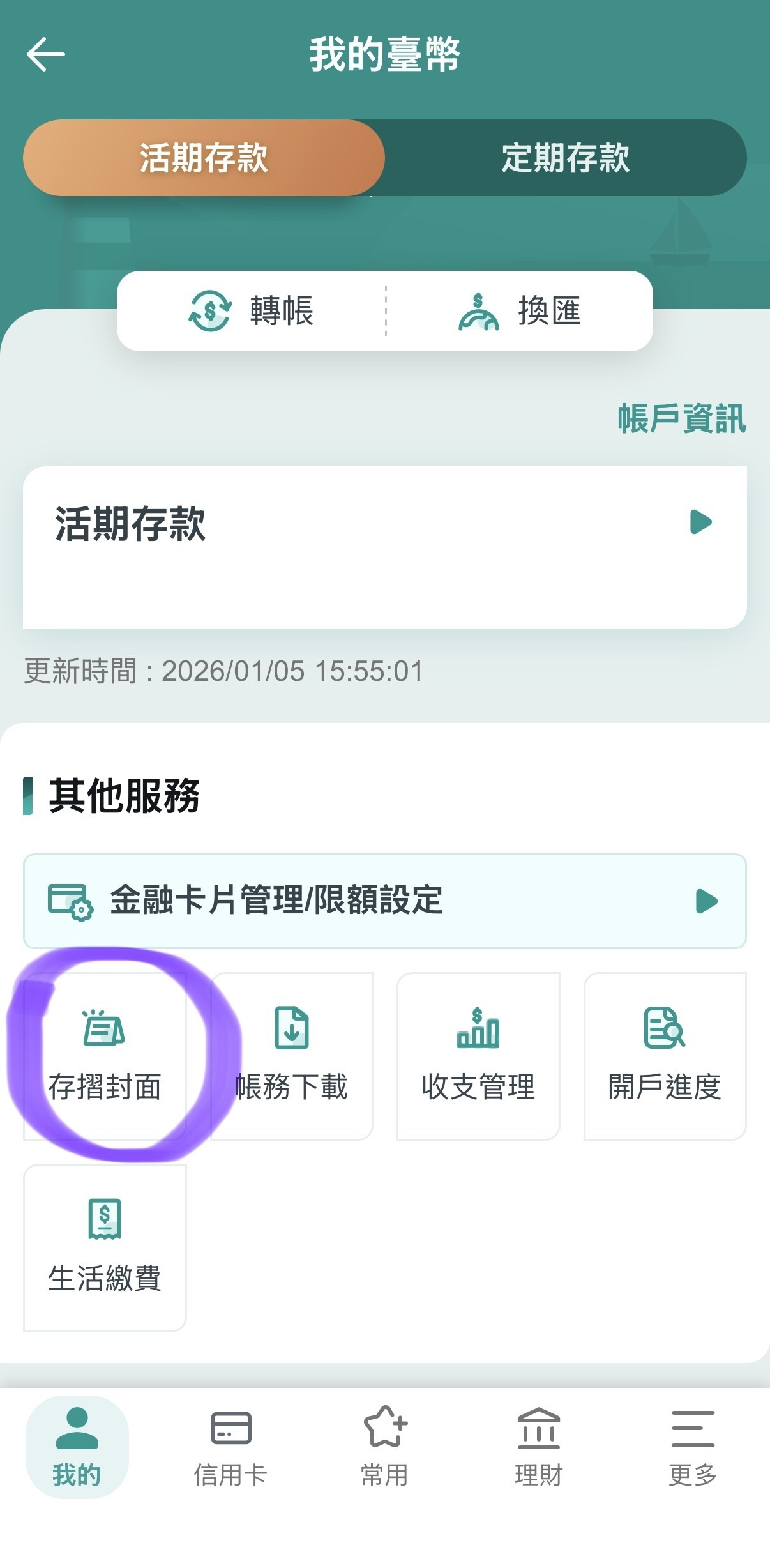Tap the 我的臺幣 page title
The image size is (770, 1568).
385,54
